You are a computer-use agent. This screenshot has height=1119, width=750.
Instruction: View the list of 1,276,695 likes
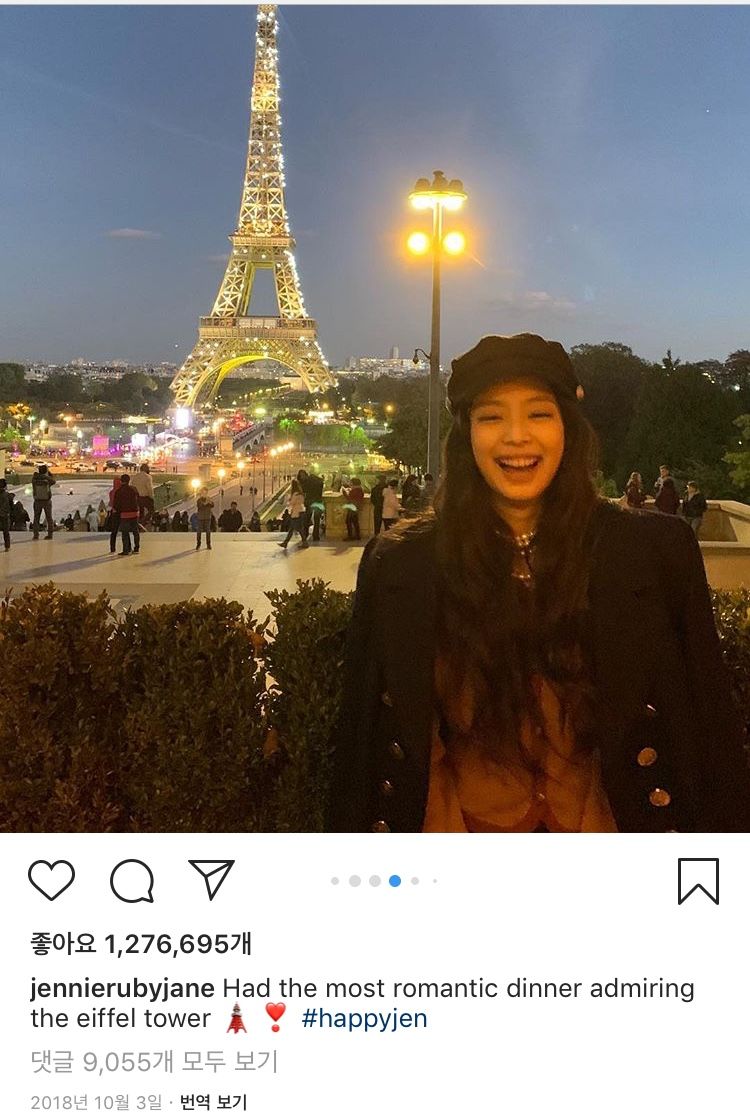point(141,942)
